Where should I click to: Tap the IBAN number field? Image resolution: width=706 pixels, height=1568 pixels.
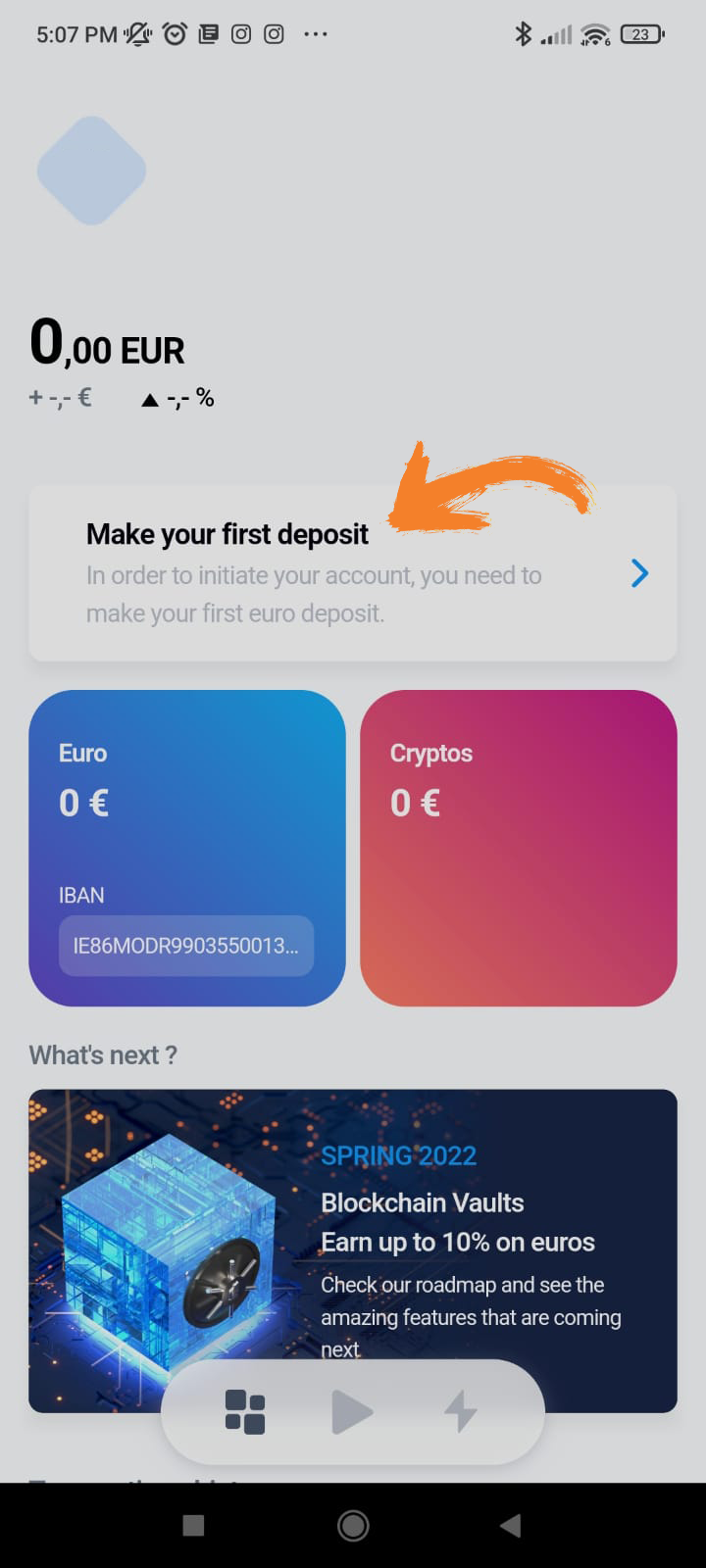click(x=186, y=946)
